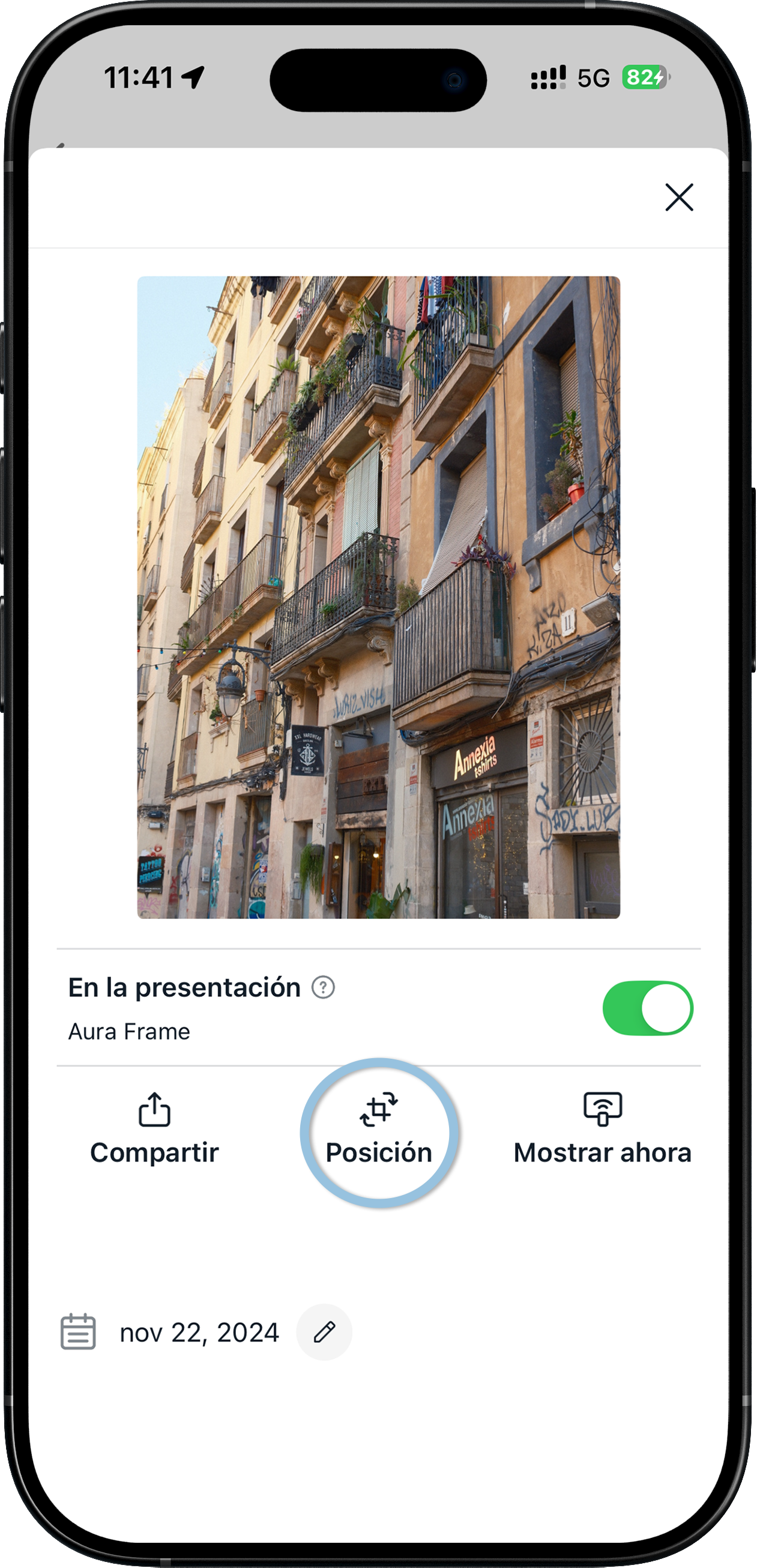
Task: Tap Compartir to share the photo
Action: coord(154,1130)
